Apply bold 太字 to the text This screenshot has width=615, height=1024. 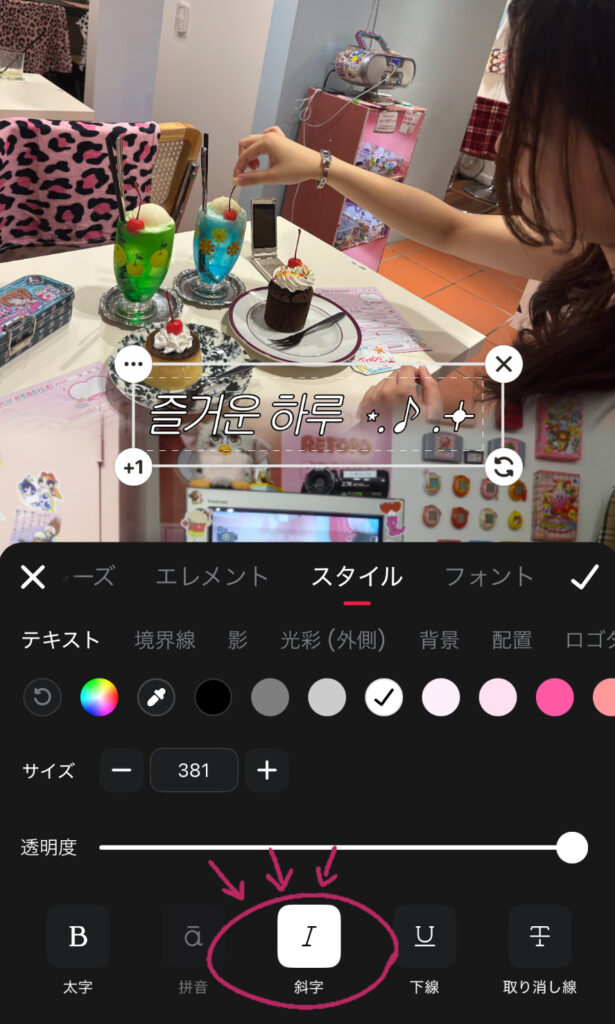[78, 936]
